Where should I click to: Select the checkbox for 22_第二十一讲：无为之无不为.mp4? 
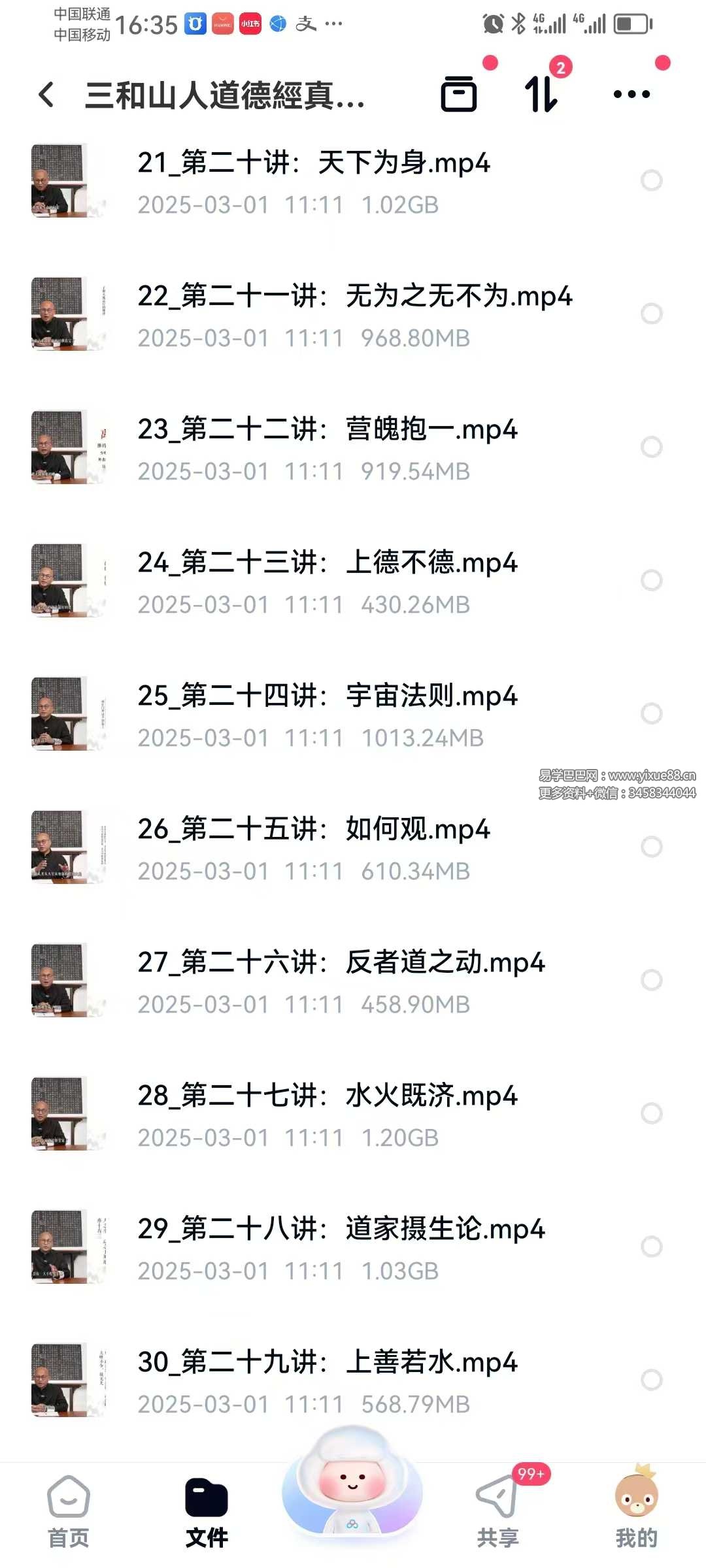651,314
